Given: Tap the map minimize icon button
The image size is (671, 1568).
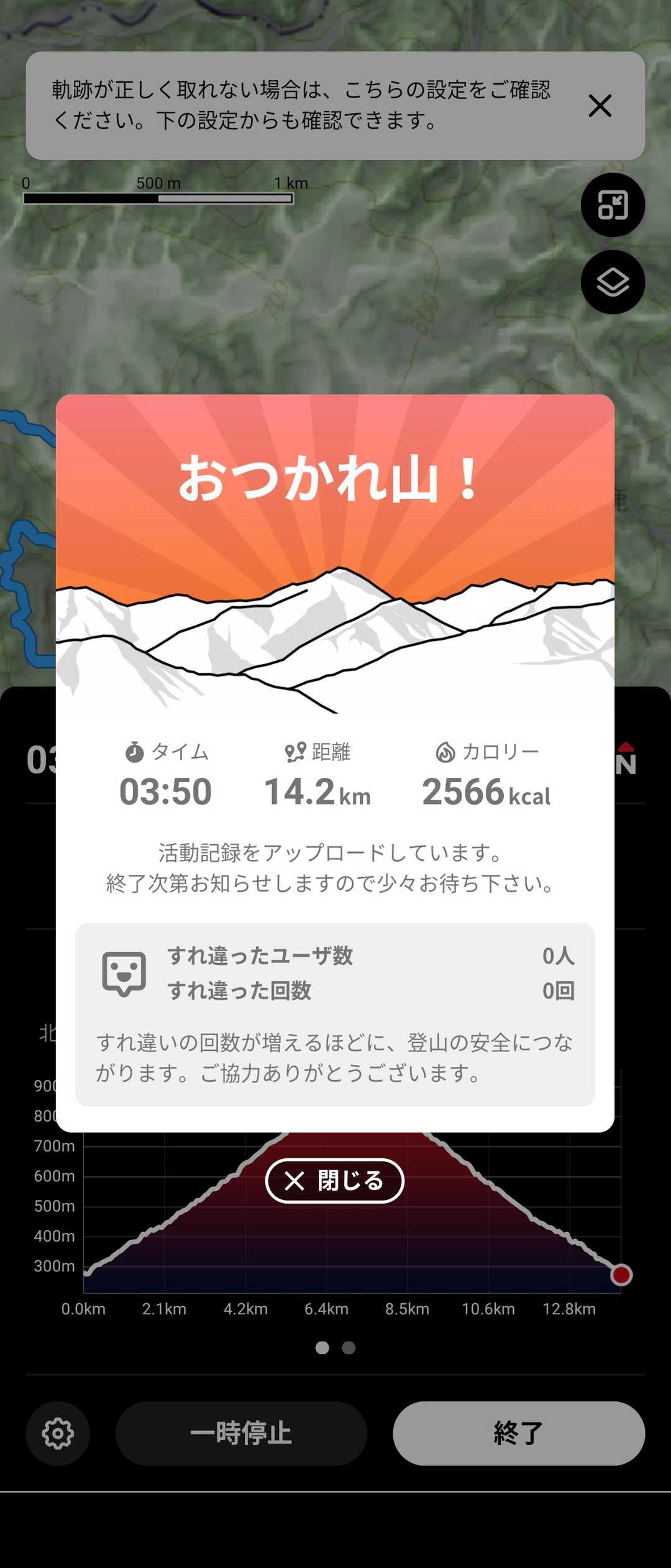Looking at the screenshot, I should (613, 205).
